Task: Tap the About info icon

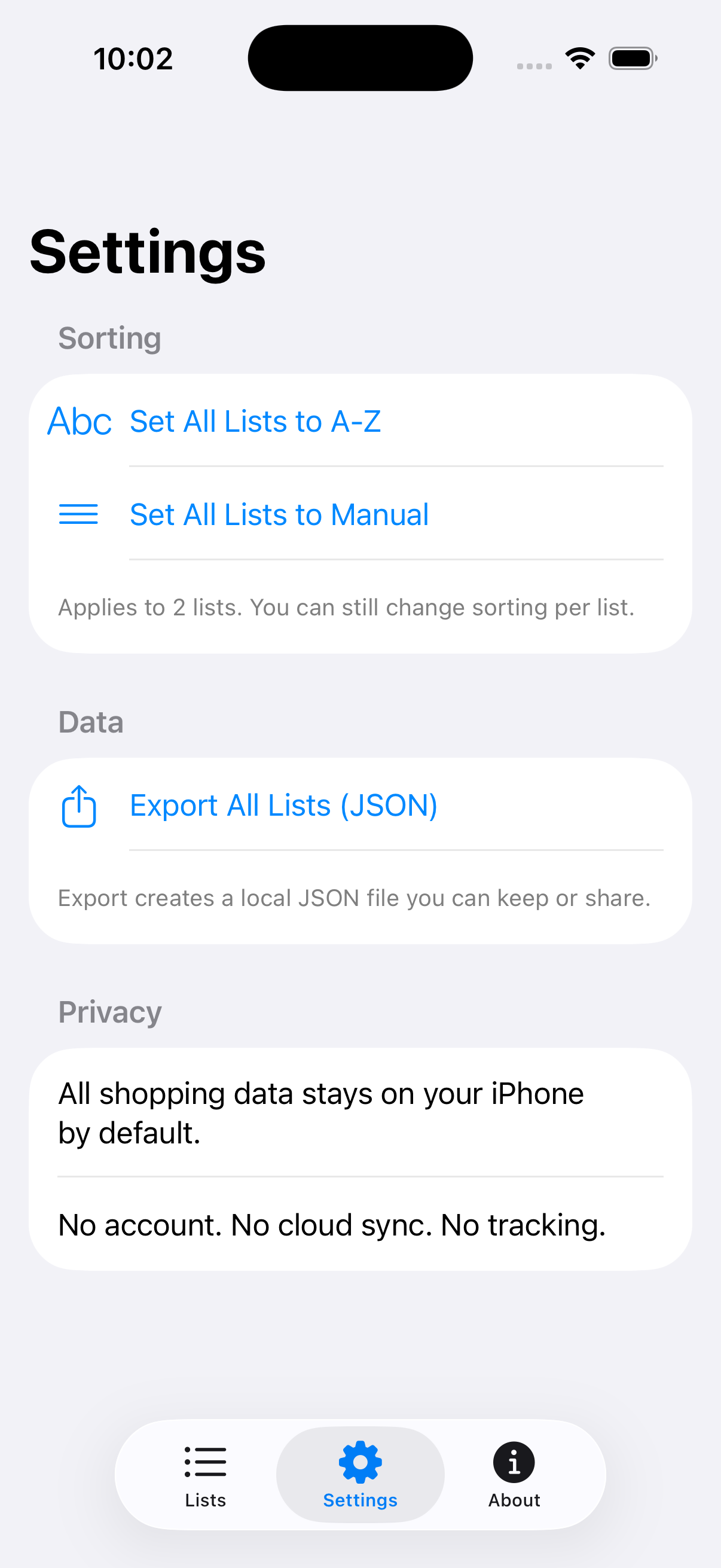Action: [514, 1462]
